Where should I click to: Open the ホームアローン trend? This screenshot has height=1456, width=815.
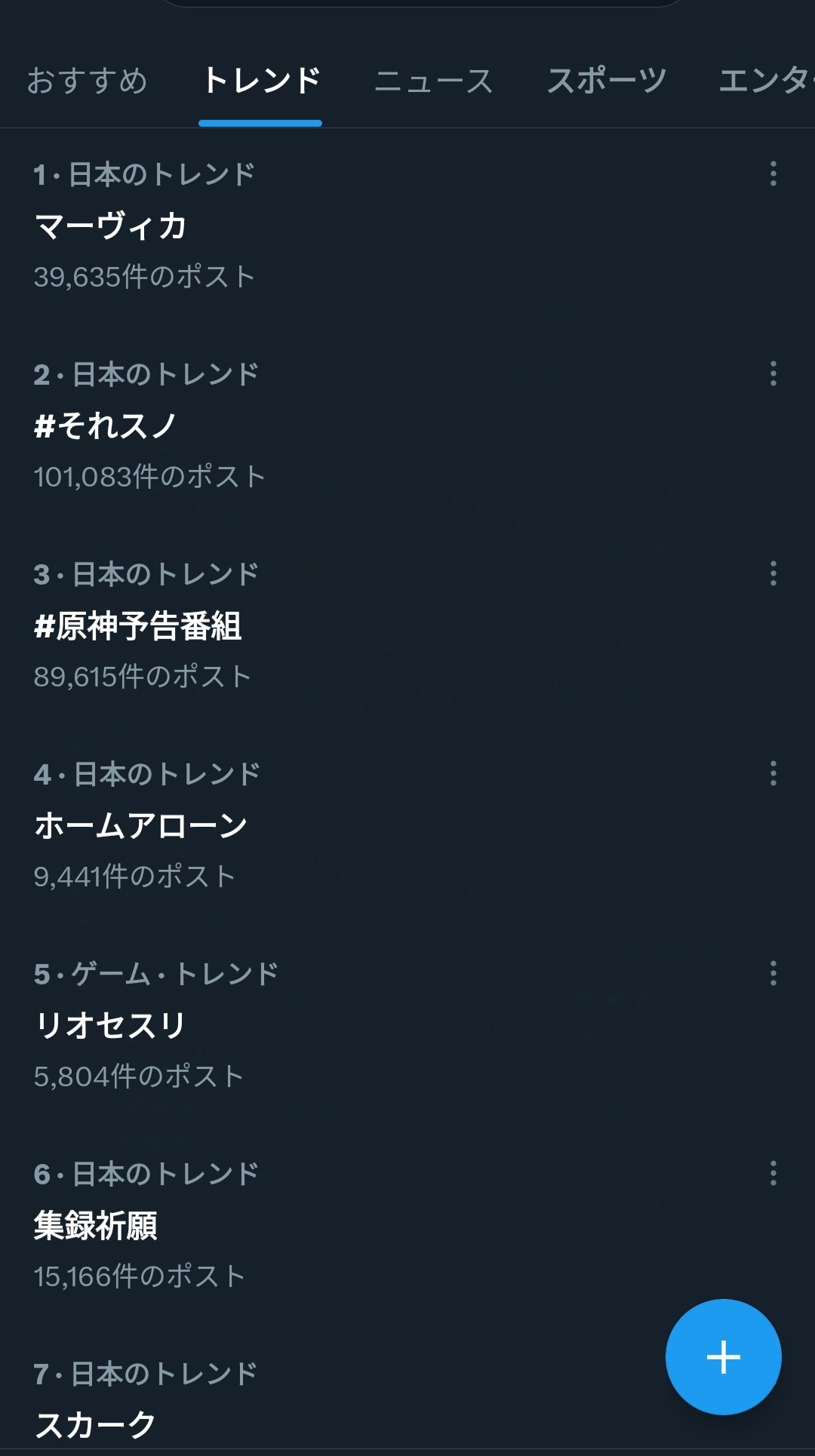click(x=407, y=826)
